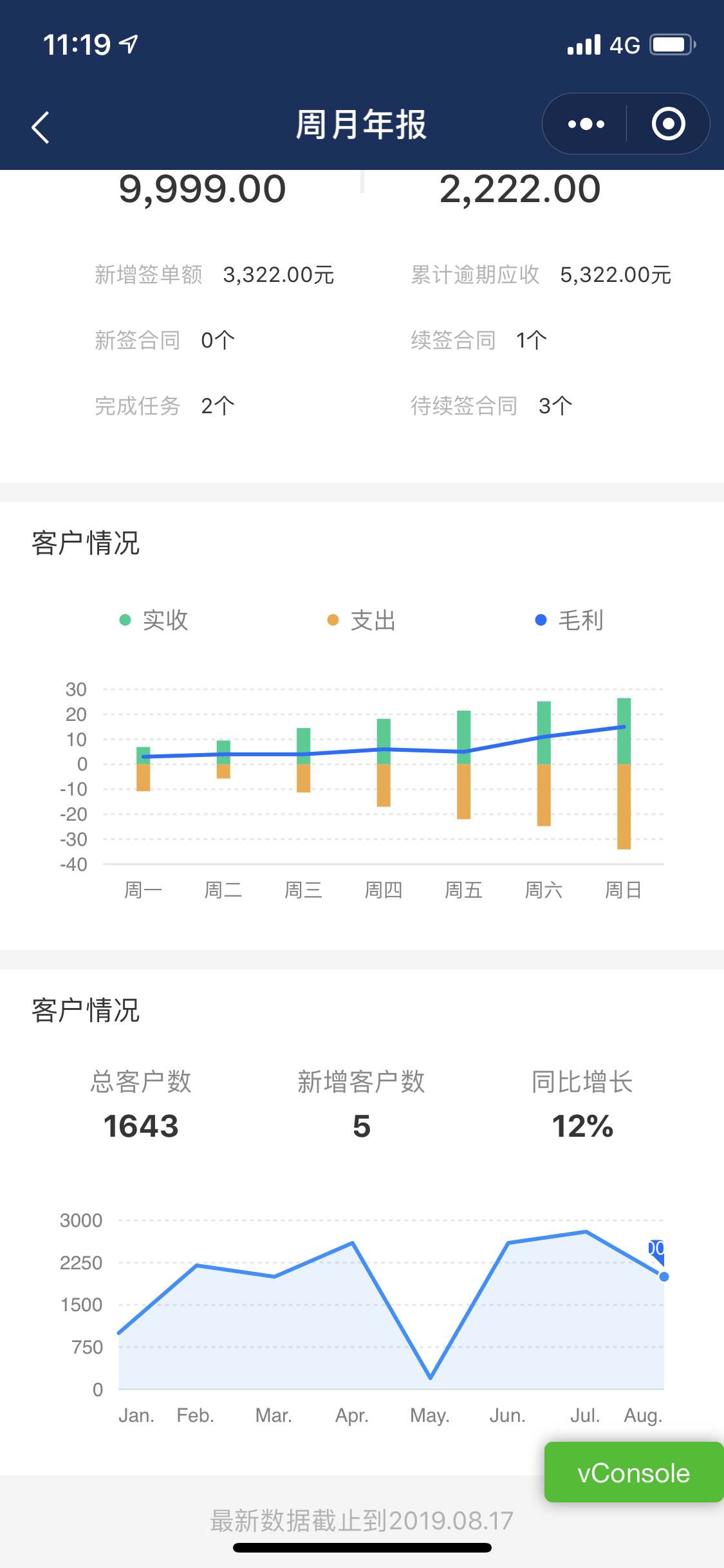Expand the 累计逾期应收 entry
The image size is (724, 1568).
tap(541, 275)
